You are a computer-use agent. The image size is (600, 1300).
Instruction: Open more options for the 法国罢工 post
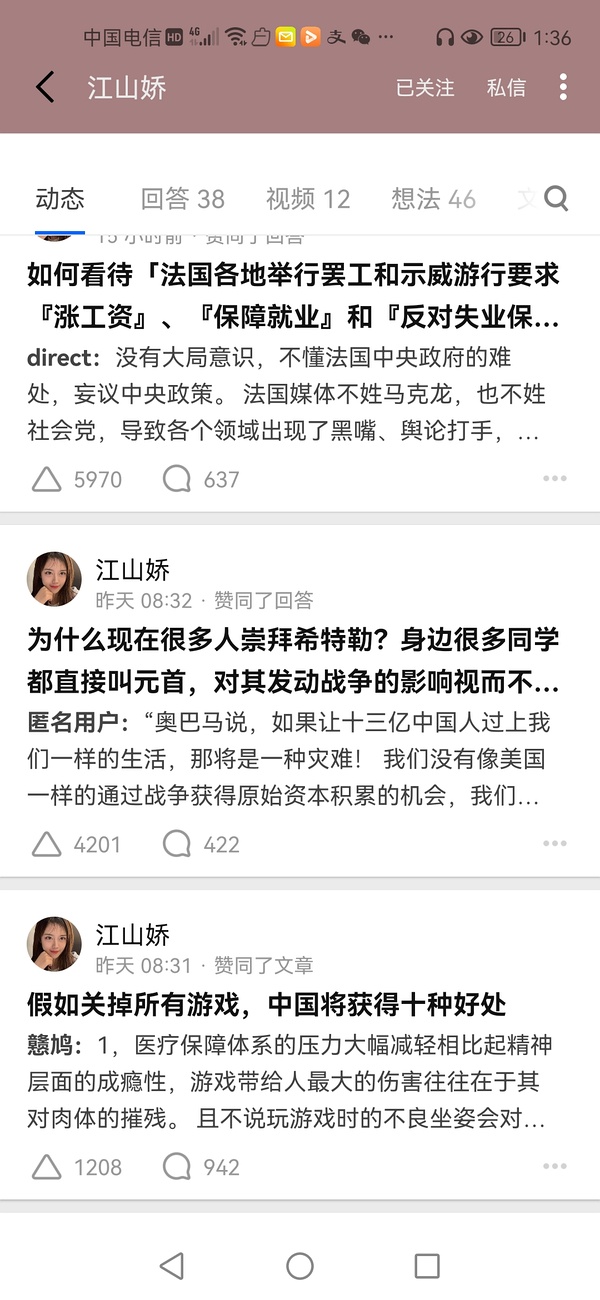click(x=554, y=480)
